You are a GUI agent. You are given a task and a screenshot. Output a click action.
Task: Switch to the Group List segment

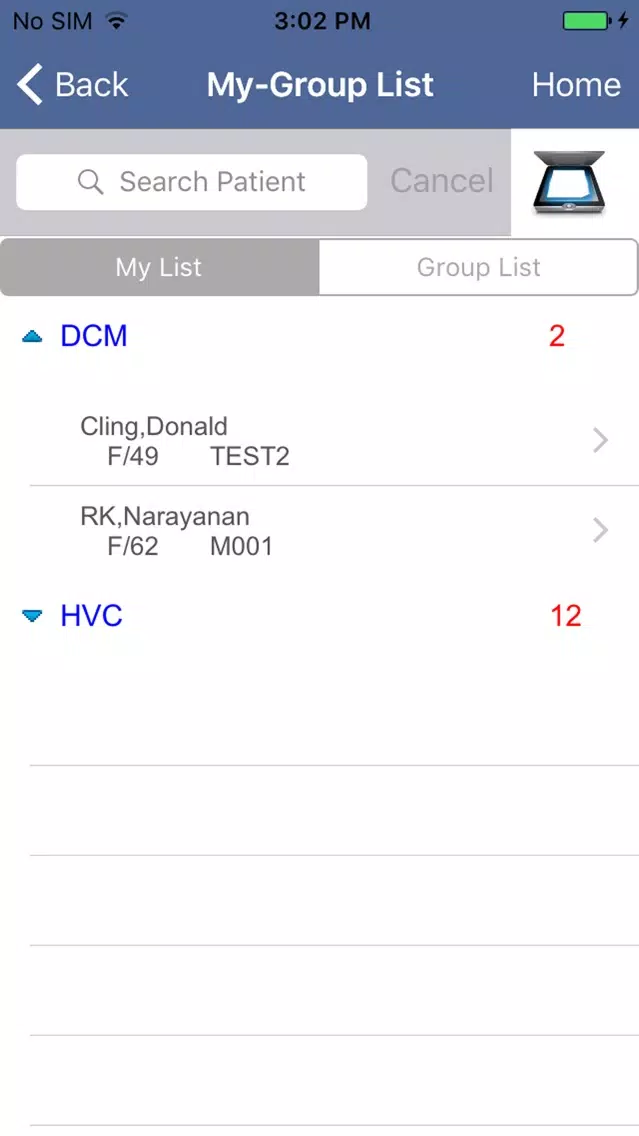pyautogui.click(x=478, y=267)
